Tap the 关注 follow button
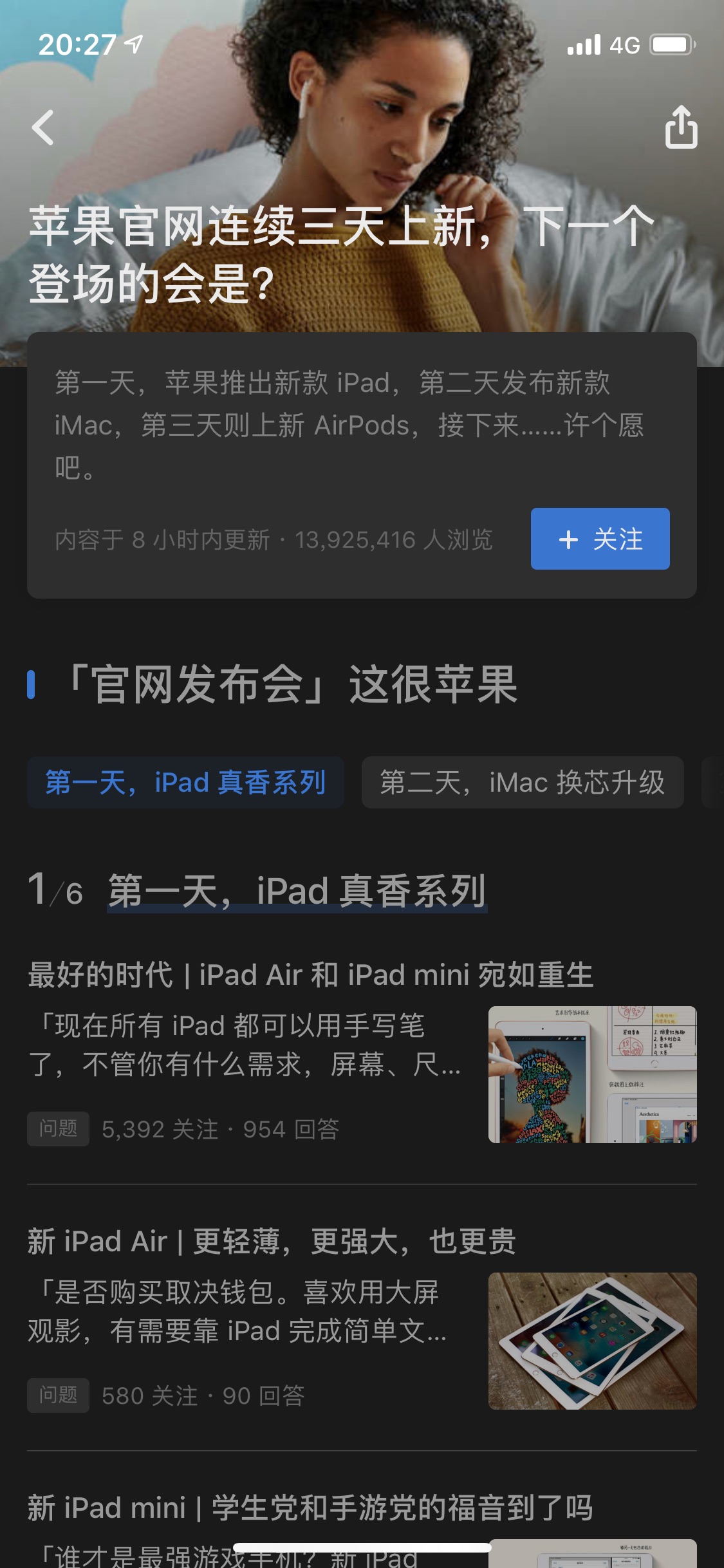 coord(600,539)
